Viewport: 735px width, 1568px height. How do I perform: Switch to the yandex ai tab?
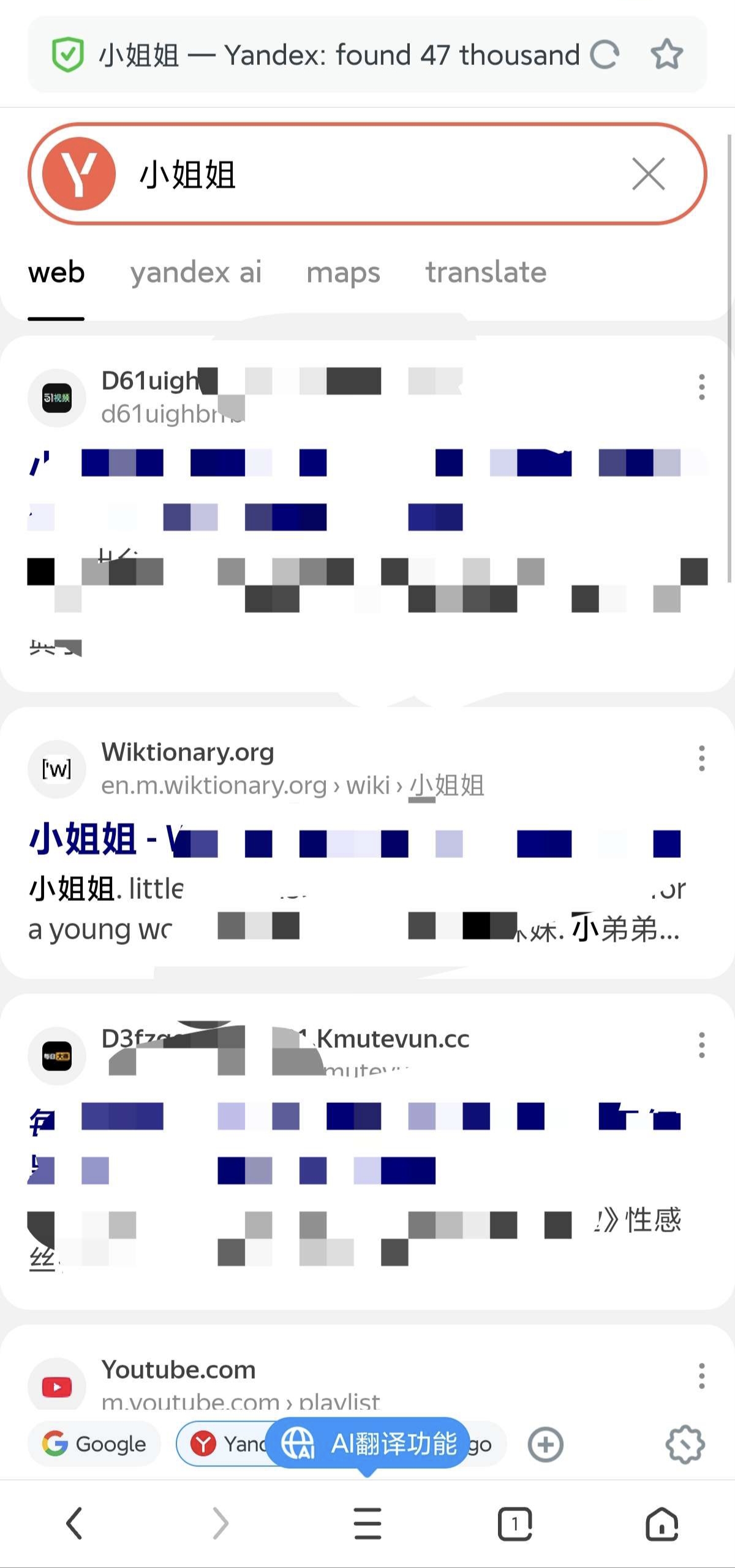(197, 272)
